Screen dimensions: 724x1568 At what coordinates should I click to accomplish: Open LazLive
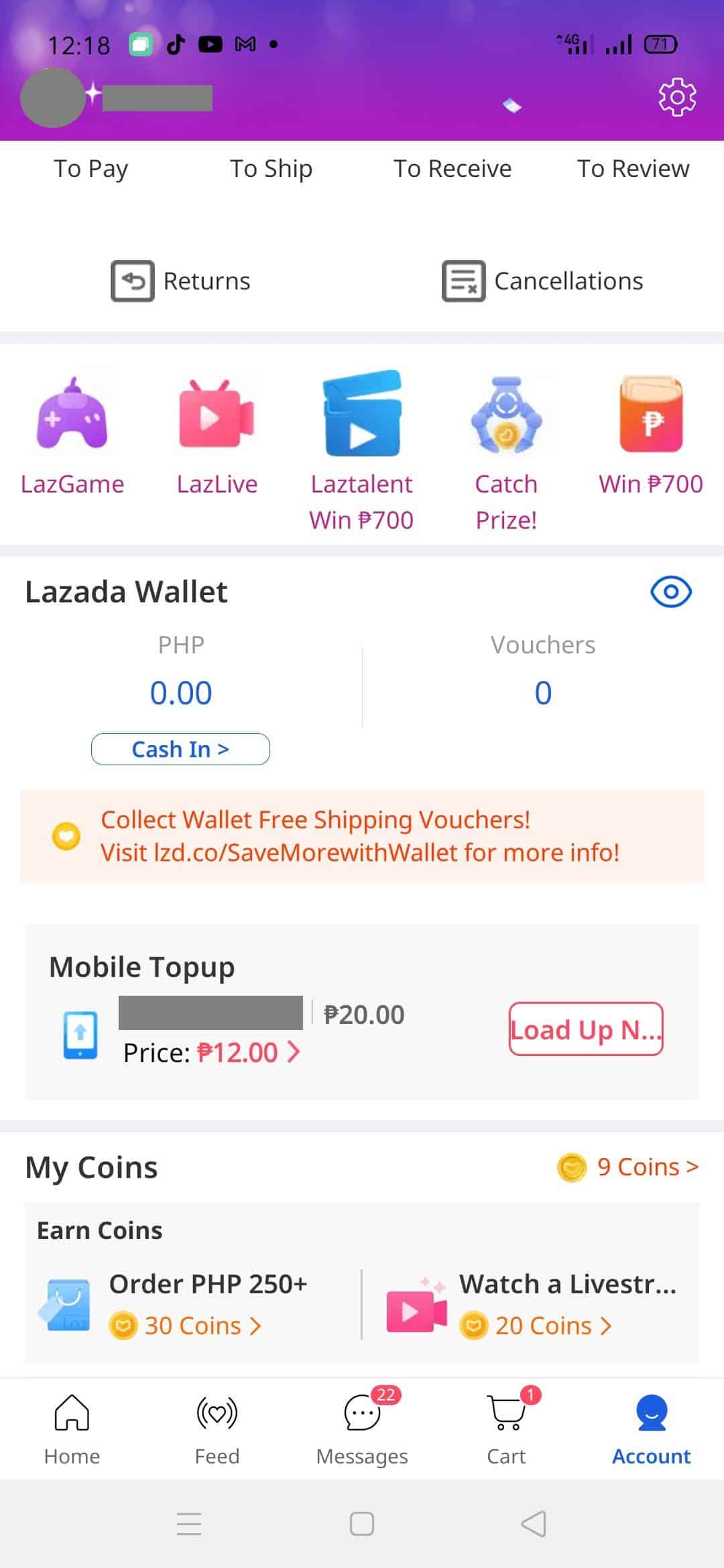(x=217, y=436)
